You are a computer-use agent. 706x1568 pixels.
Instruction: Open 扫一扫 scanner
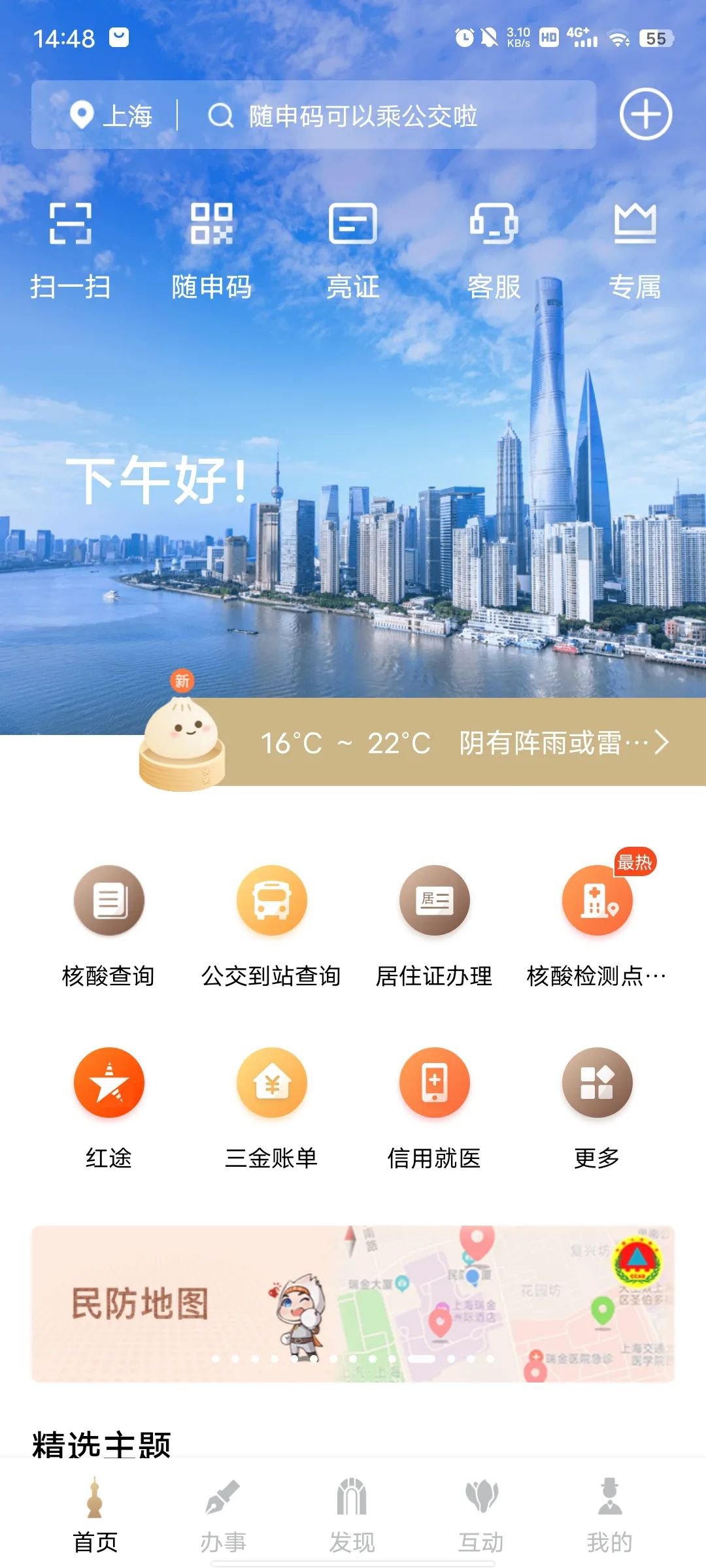[70, 248]
